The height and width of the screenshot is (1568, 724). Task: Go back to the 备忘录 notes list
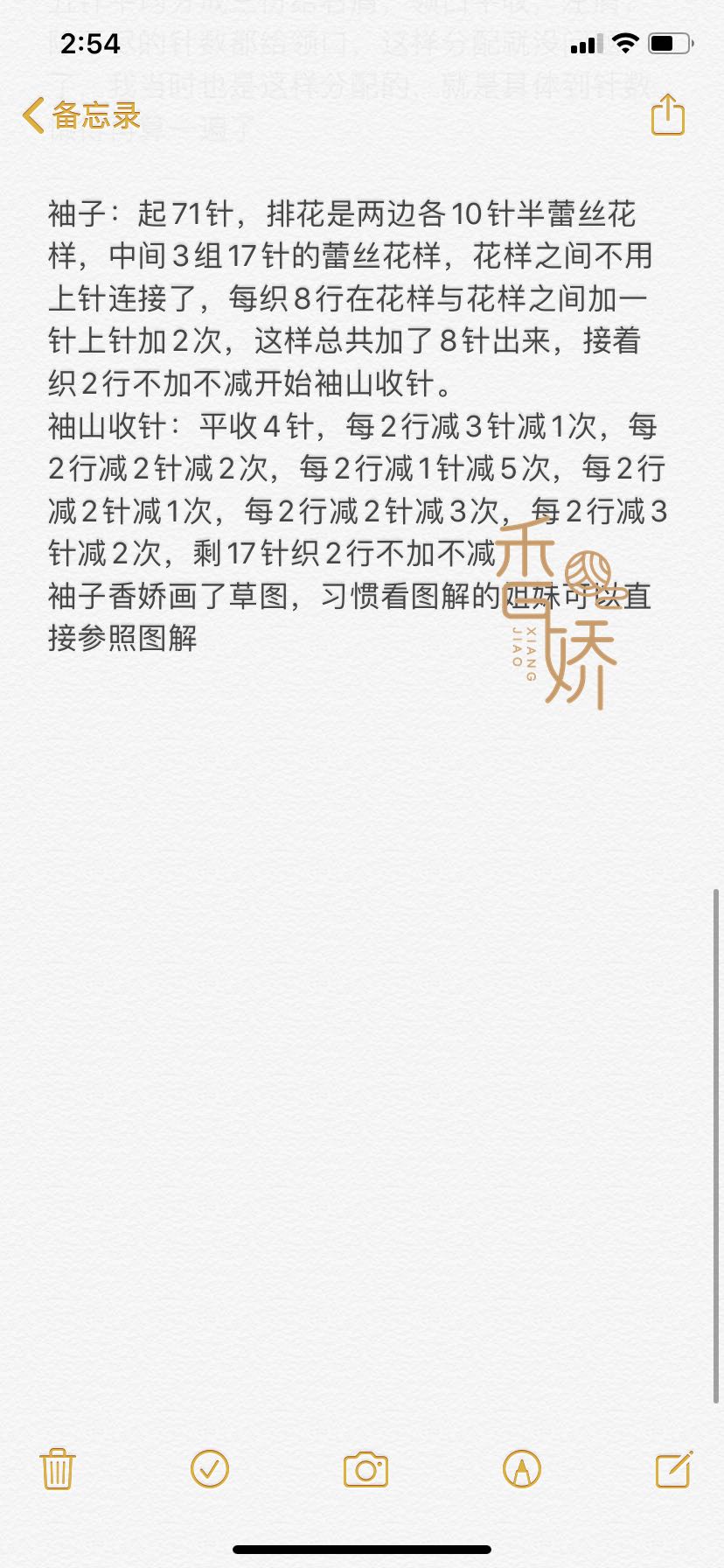[x=81, y=115]
